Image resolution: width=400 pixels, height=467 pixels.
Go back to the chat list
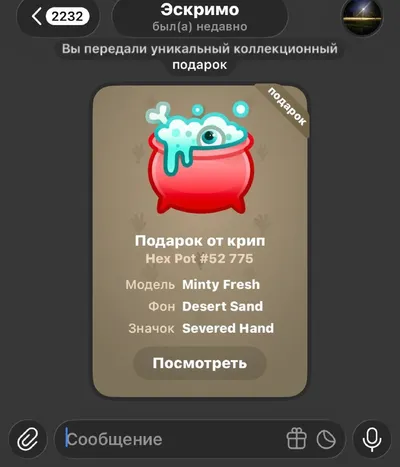tap(58, 16)
